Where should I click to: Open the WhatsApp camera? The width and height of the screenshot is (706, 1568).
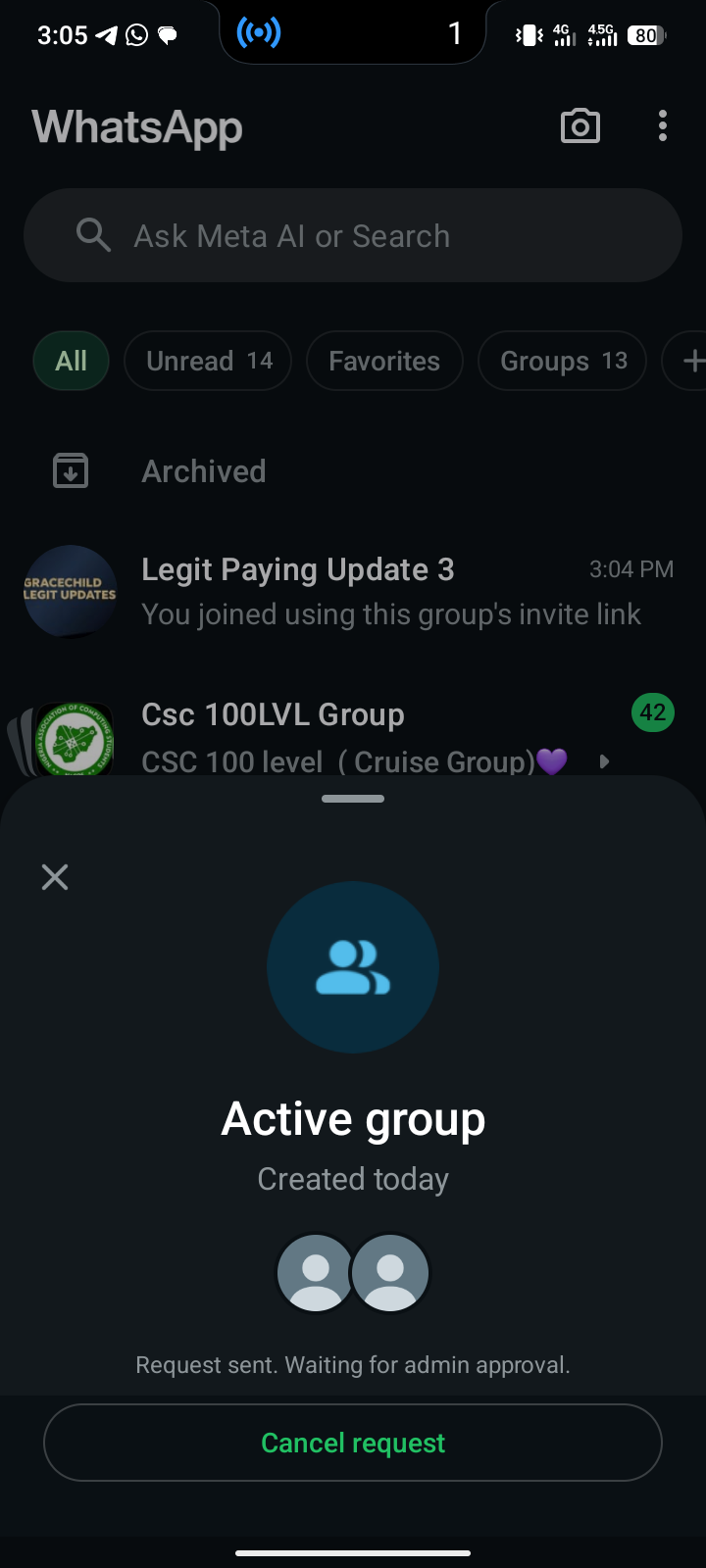pyautogui.click(x=580, y=126)
